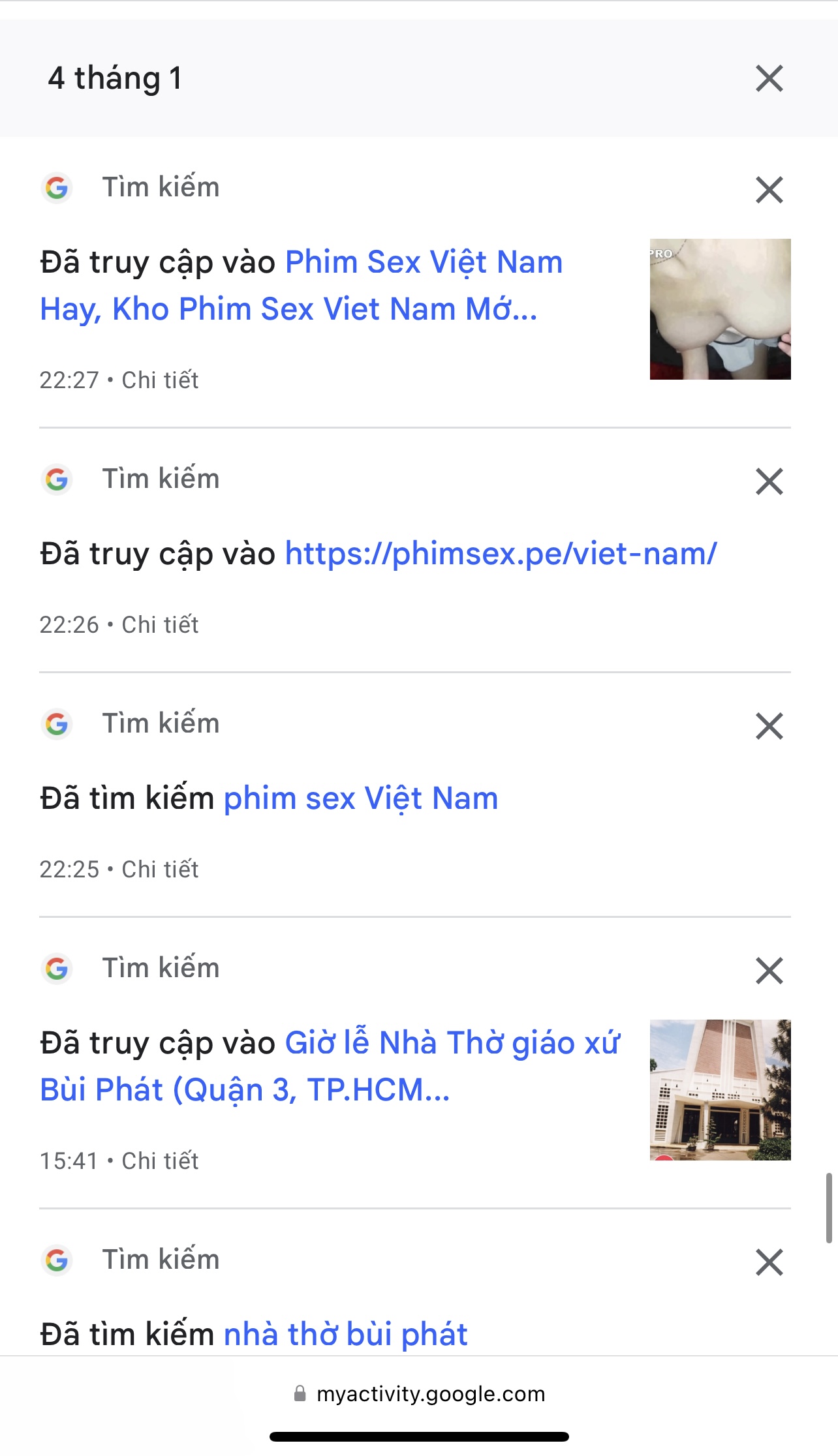Open the church photo thumbnail
Viewport: 838px width, 1456px height.
point(720,1089)
